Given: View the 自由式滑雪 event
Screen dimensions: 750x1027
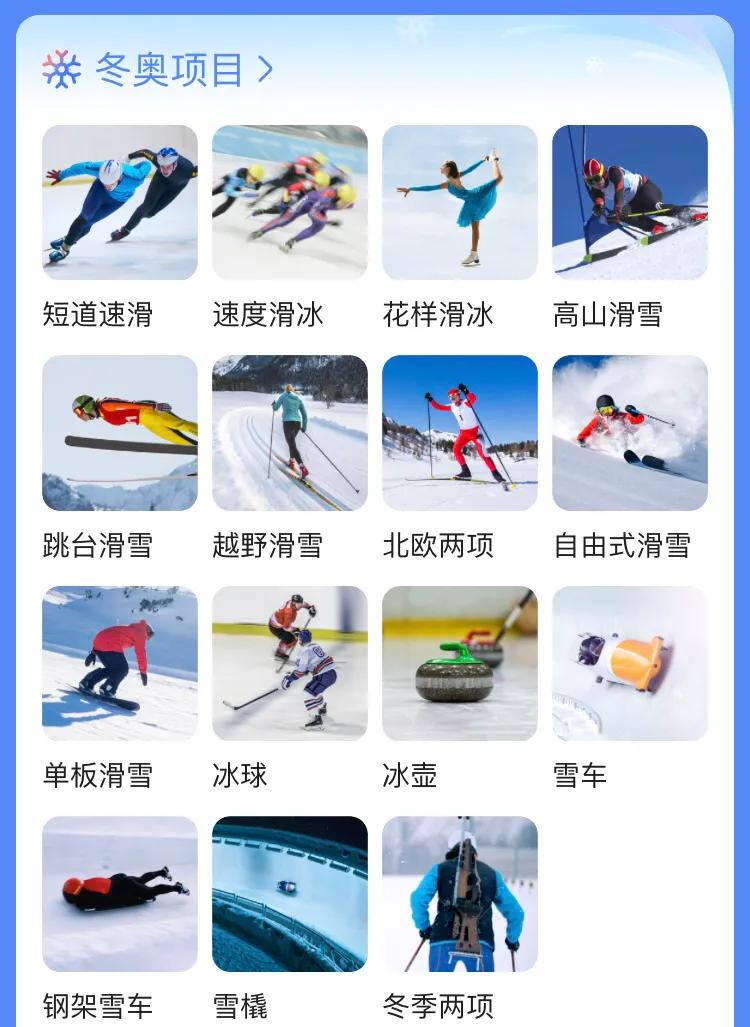Looking at the screenshot, I should coord(629,432).
